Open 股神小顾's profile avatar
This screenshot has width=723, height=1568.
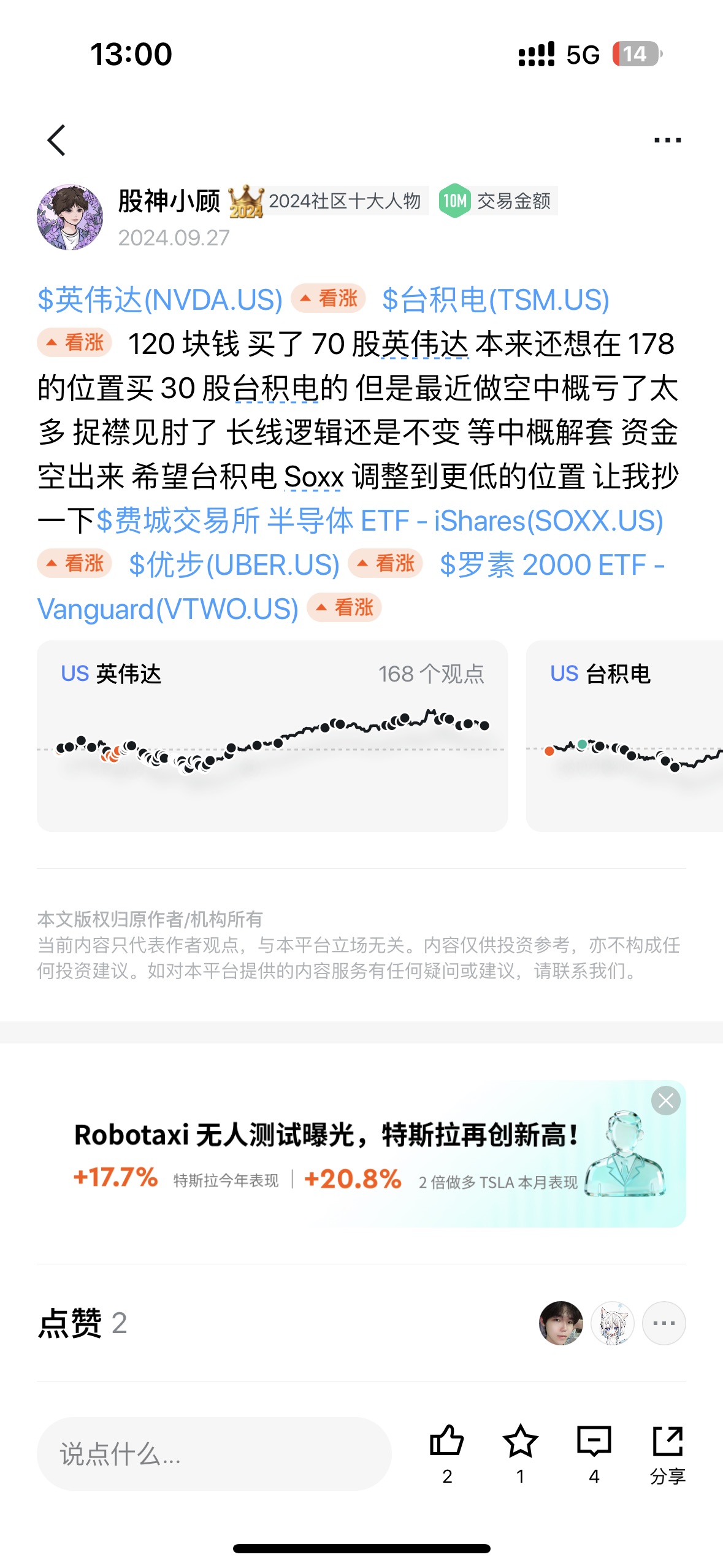70,217
